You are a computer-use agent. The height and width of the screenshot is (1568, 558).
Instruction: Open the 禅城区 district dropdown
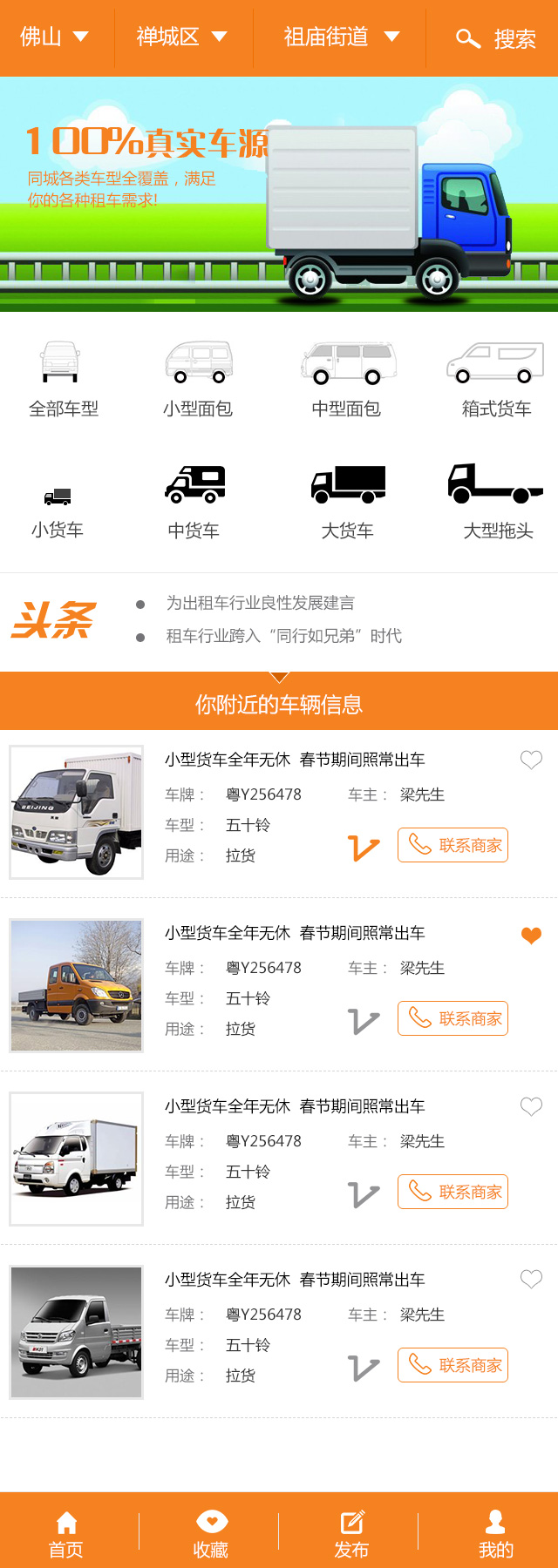click(x=181, y=37)
